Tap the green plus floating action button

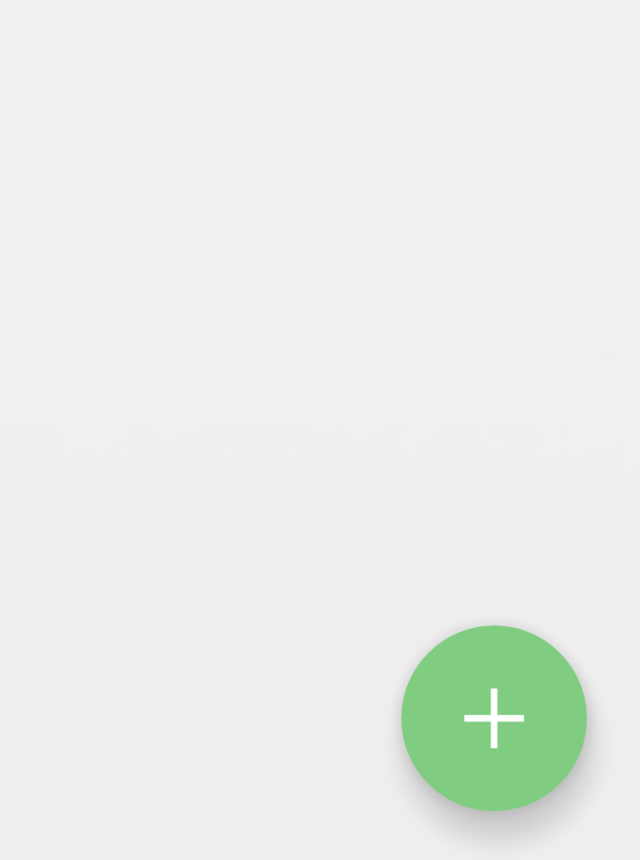coord(494,717)
